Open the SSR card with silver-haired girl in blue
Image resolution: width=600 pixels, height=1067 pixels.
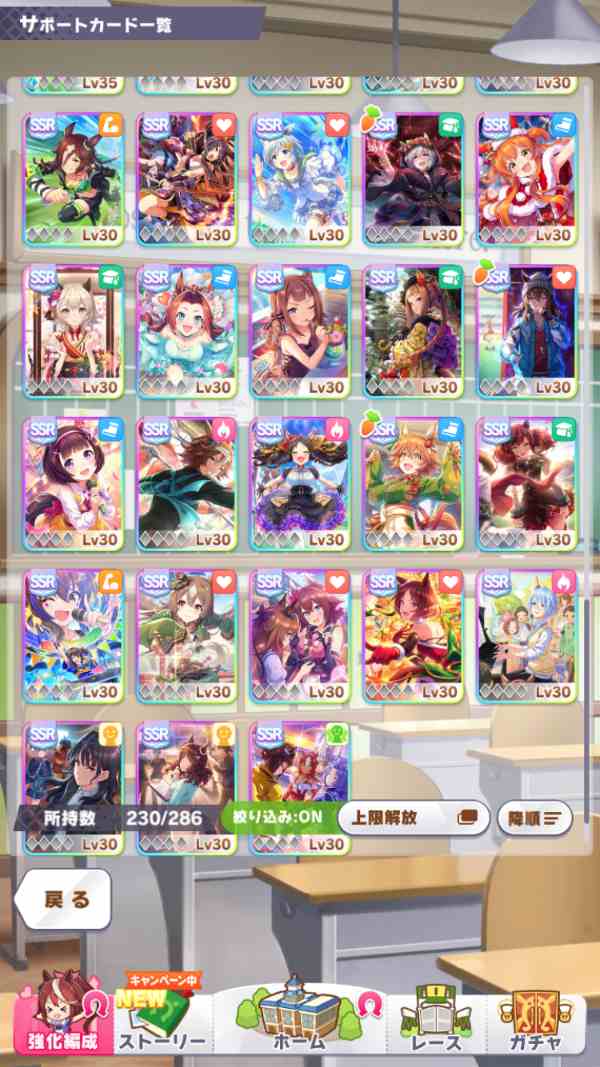[x=299, y=178]
